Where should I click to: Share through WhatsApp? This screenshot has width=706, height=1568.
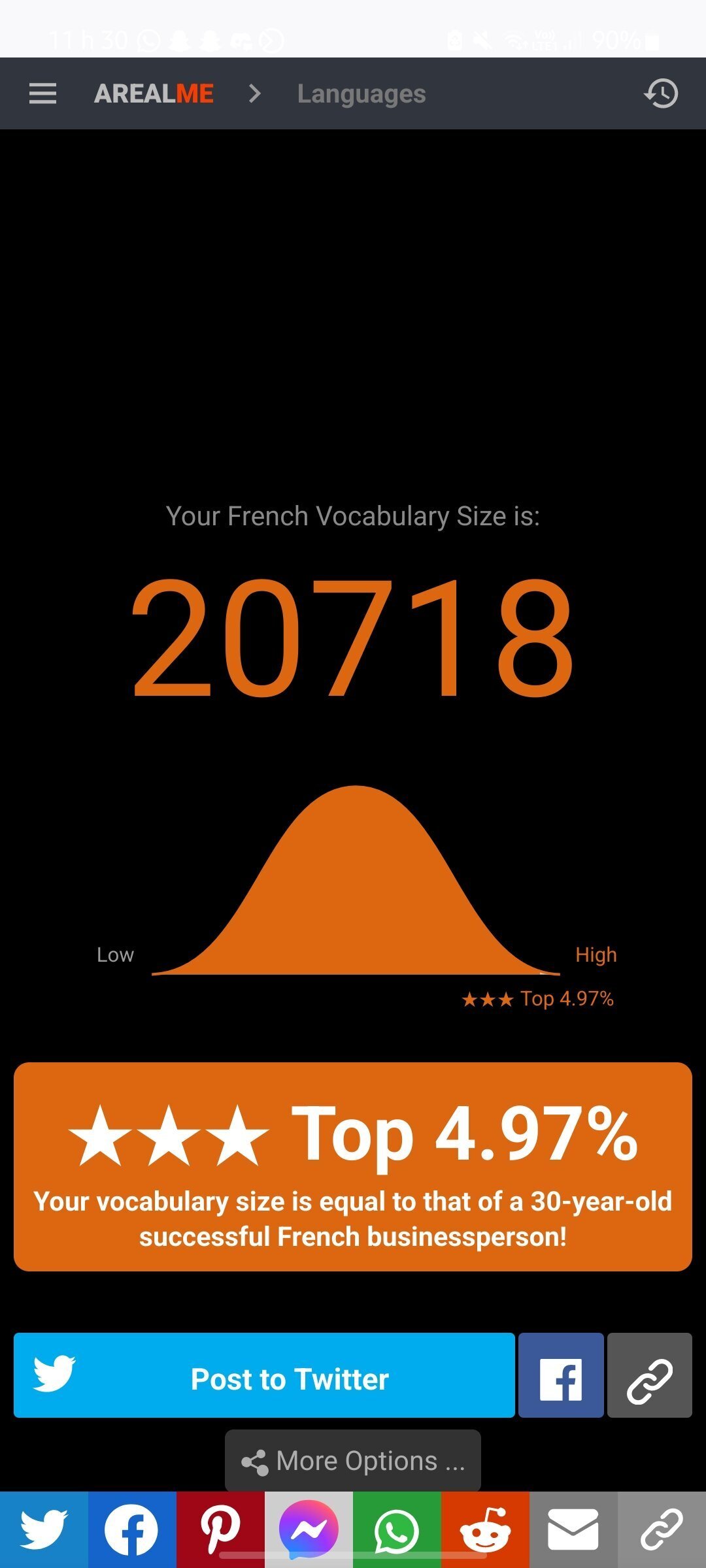pos(397,1529)
